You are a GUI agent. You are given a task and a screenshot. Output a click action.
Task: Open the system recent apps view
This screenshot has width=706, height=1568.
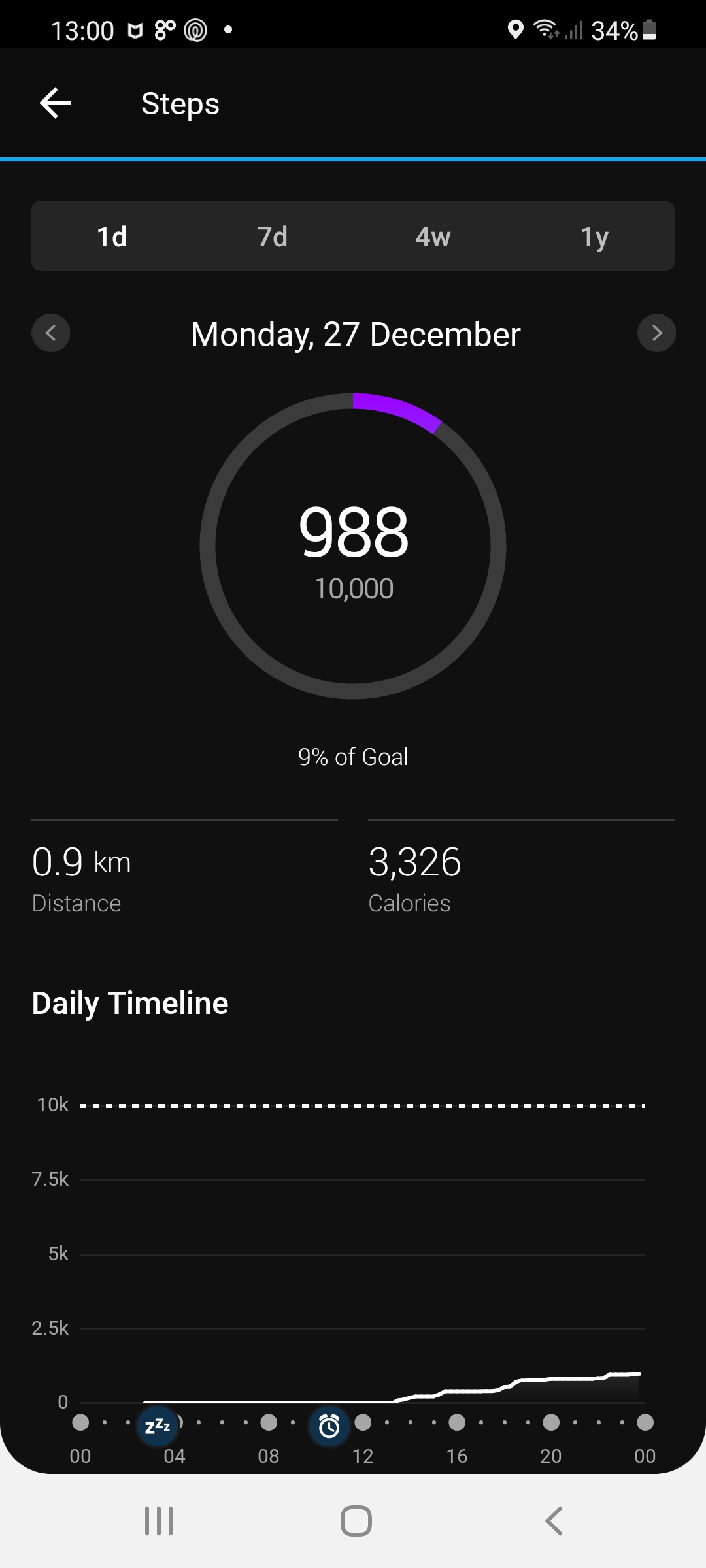point(159,1521)
